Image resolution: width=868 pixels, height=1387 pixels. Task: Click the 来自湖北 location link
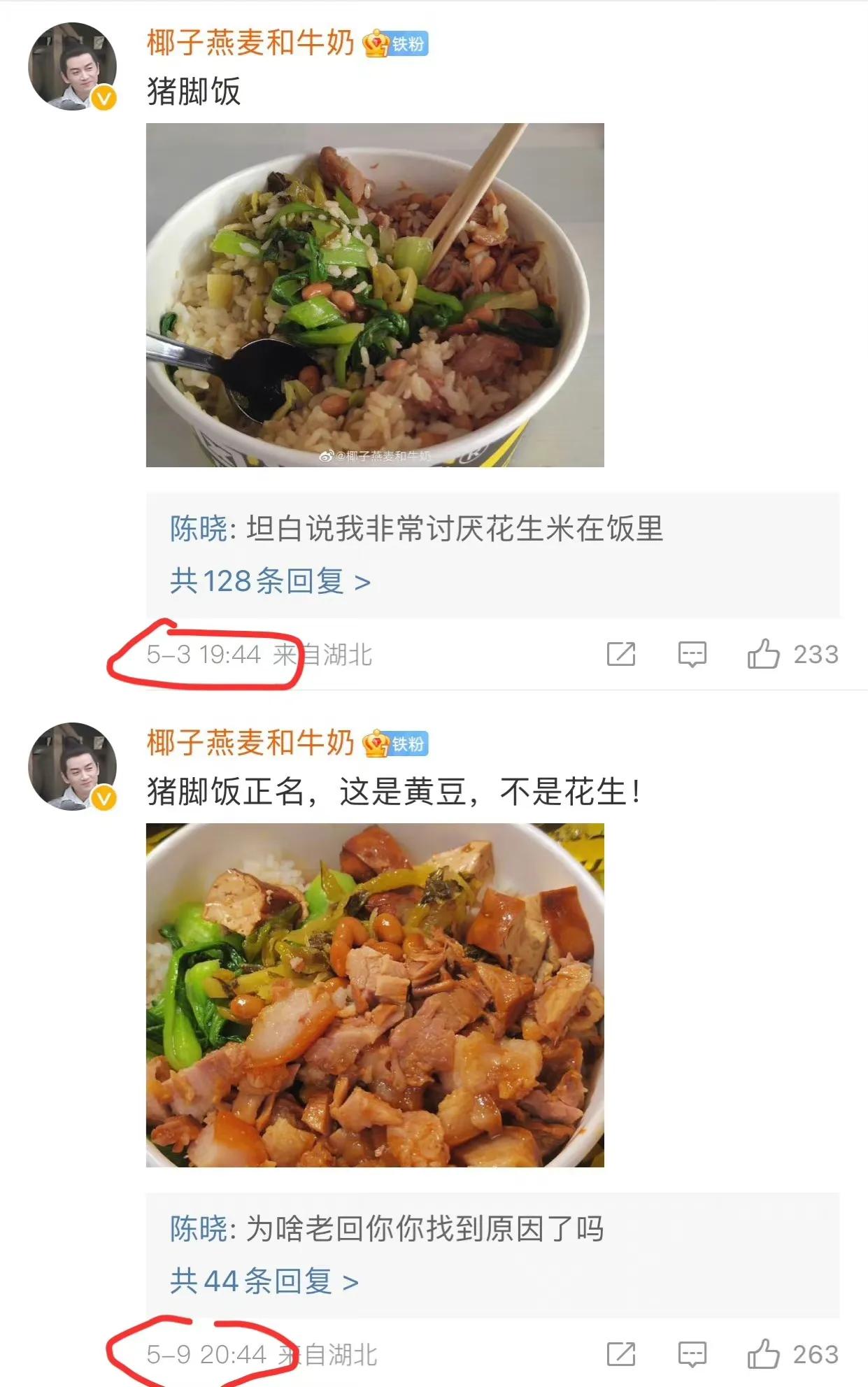[x=327, y=654]
